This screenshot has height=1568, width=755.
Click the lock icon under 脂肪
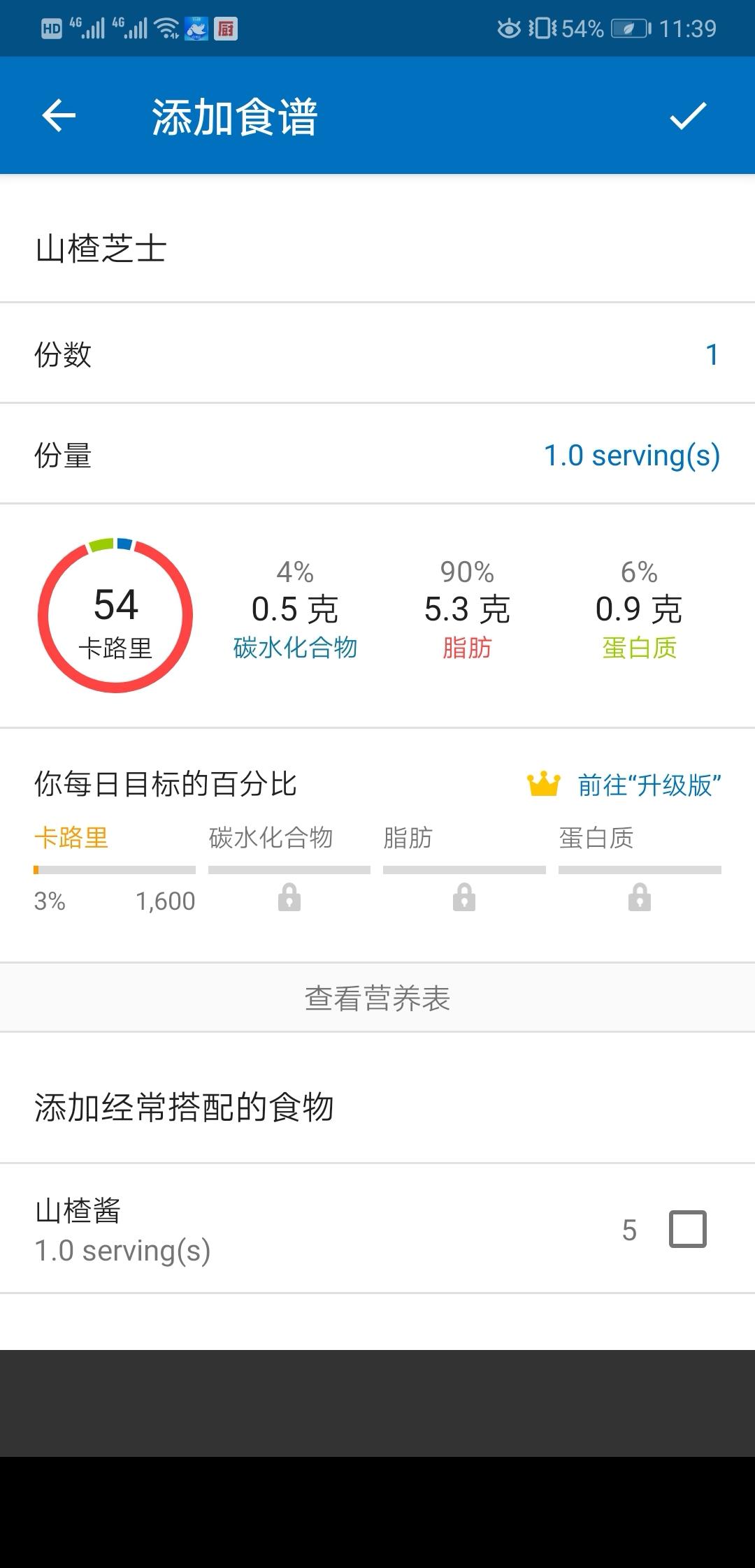point(463,901)
